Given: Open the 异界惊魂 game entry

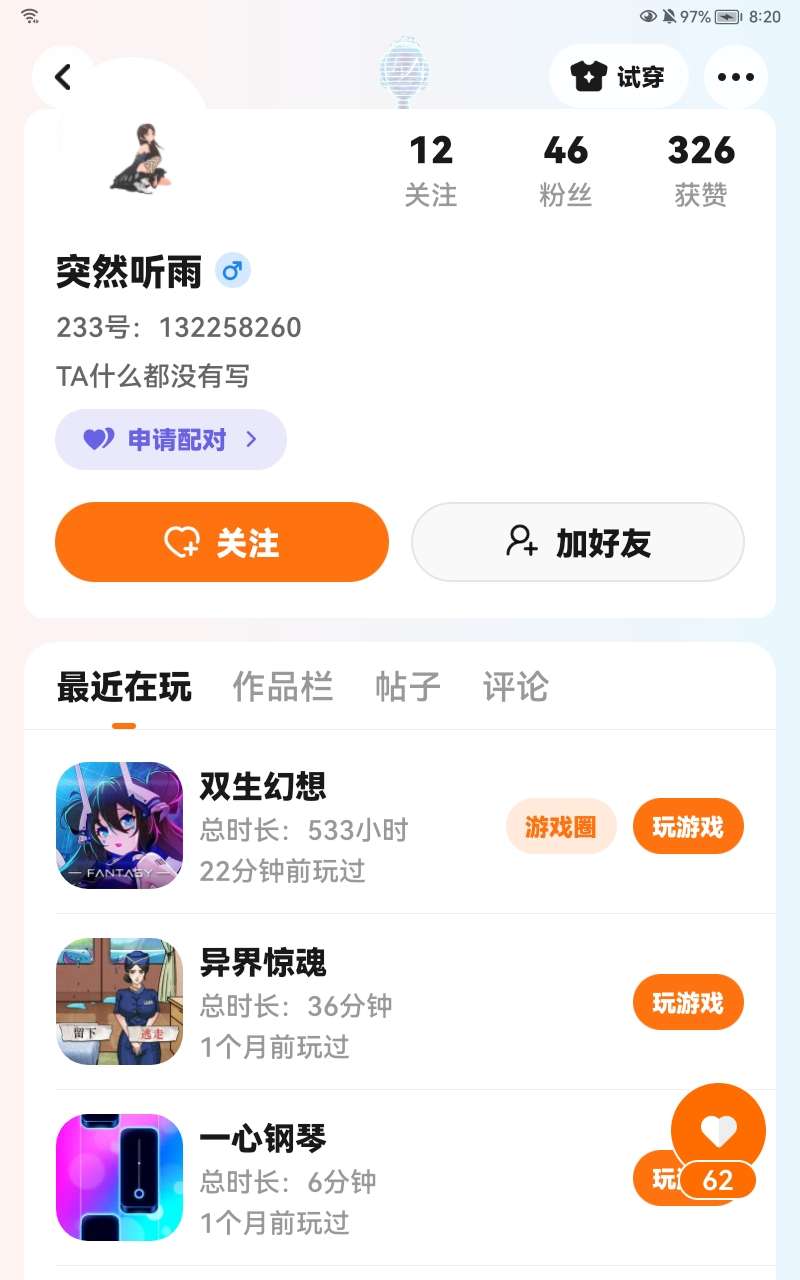Looking at the screenshot, I should pyautogui.click(x=264, y=963).
